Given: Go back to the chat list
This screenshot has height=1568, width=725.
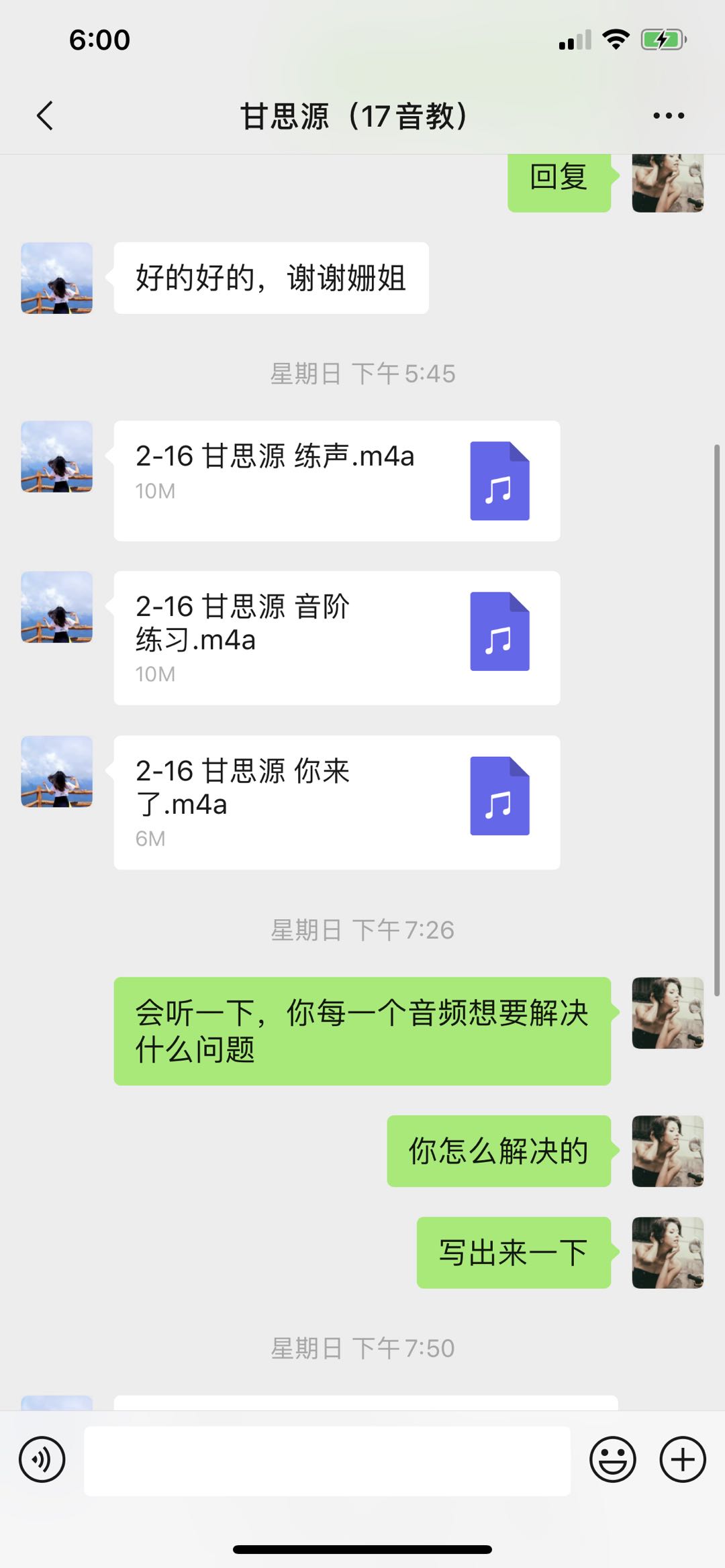Looking at the screenshot, I should point(45,115).
